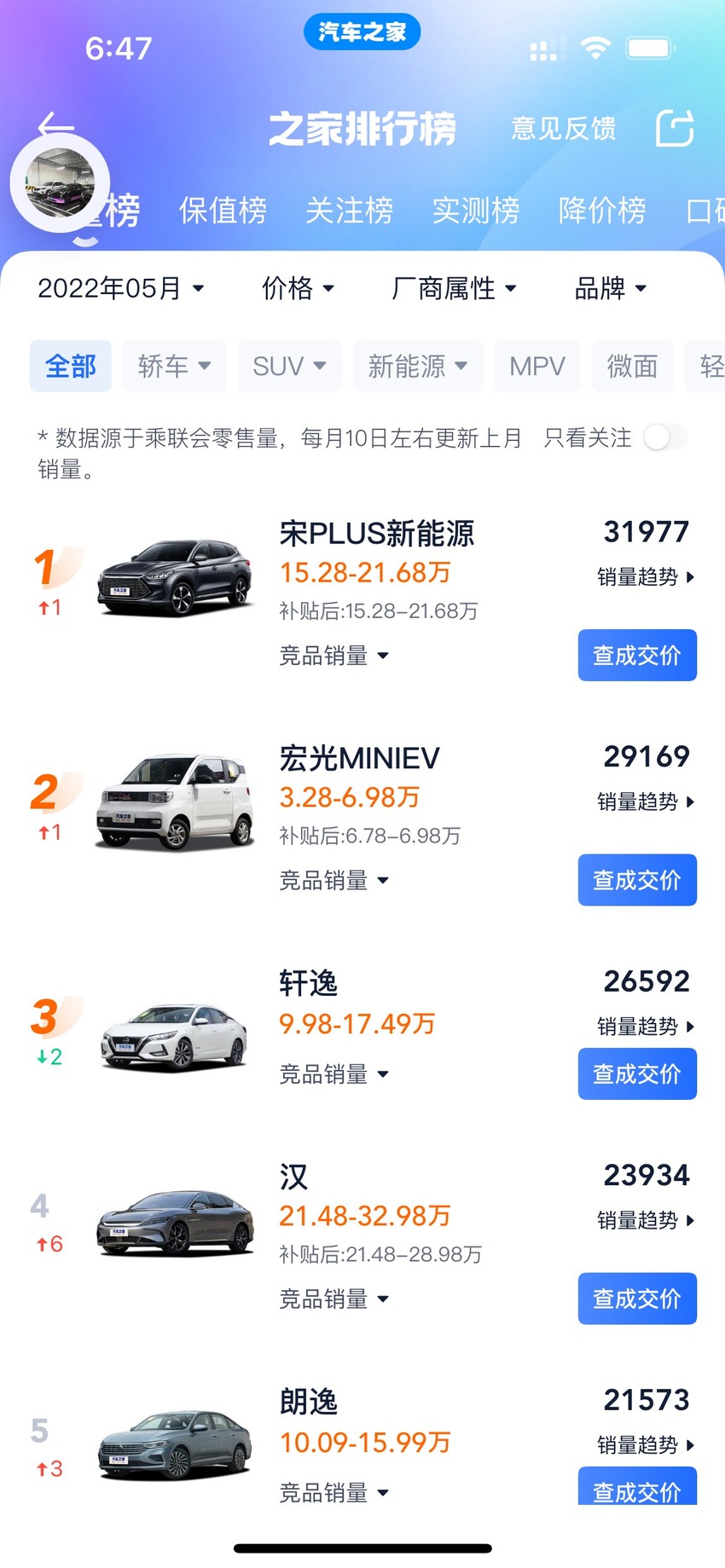725x1568 pixels.
Task: Select the MPV filter chip
Action: [537, 366]
